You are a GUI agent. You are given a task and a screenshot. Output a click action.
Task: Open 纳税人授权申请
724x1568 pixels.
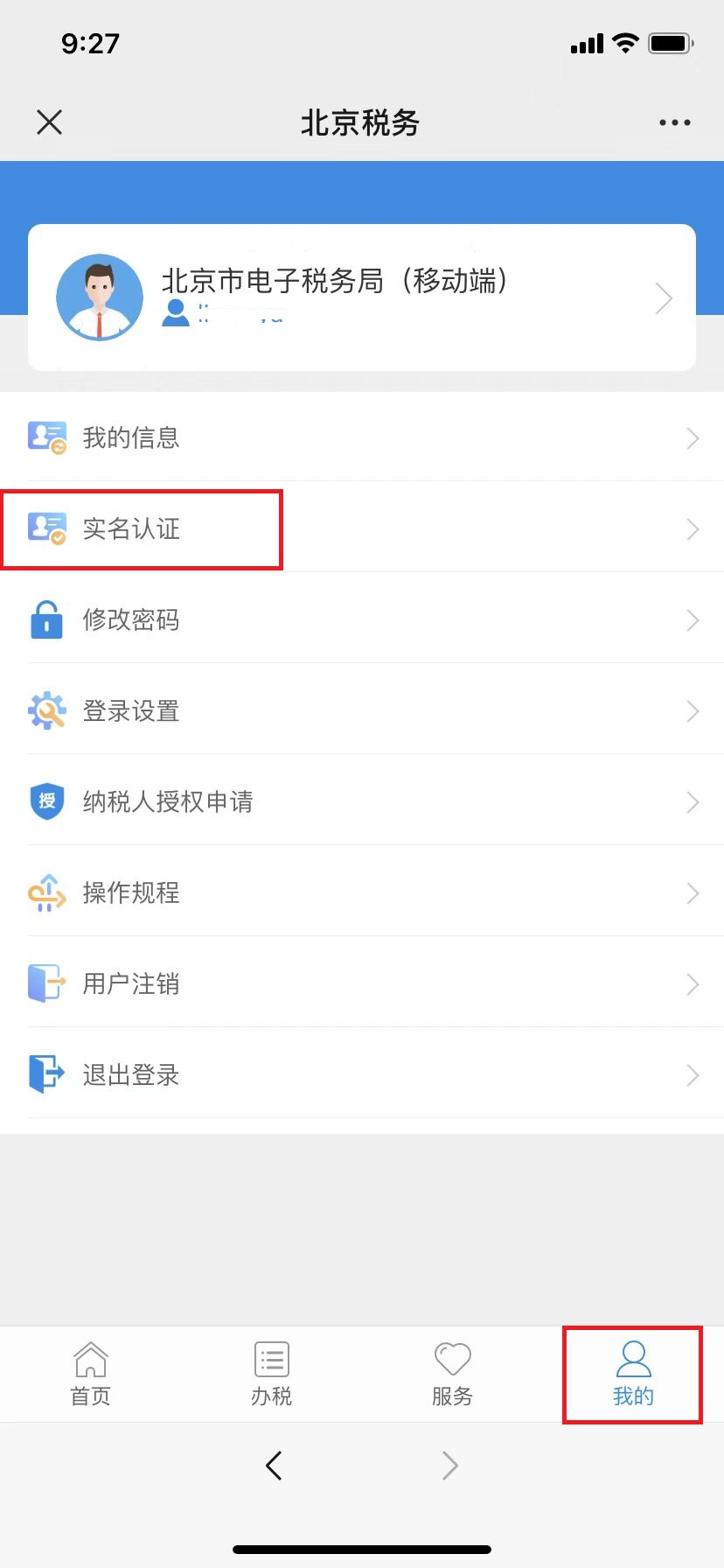click(x=362, y=801)
